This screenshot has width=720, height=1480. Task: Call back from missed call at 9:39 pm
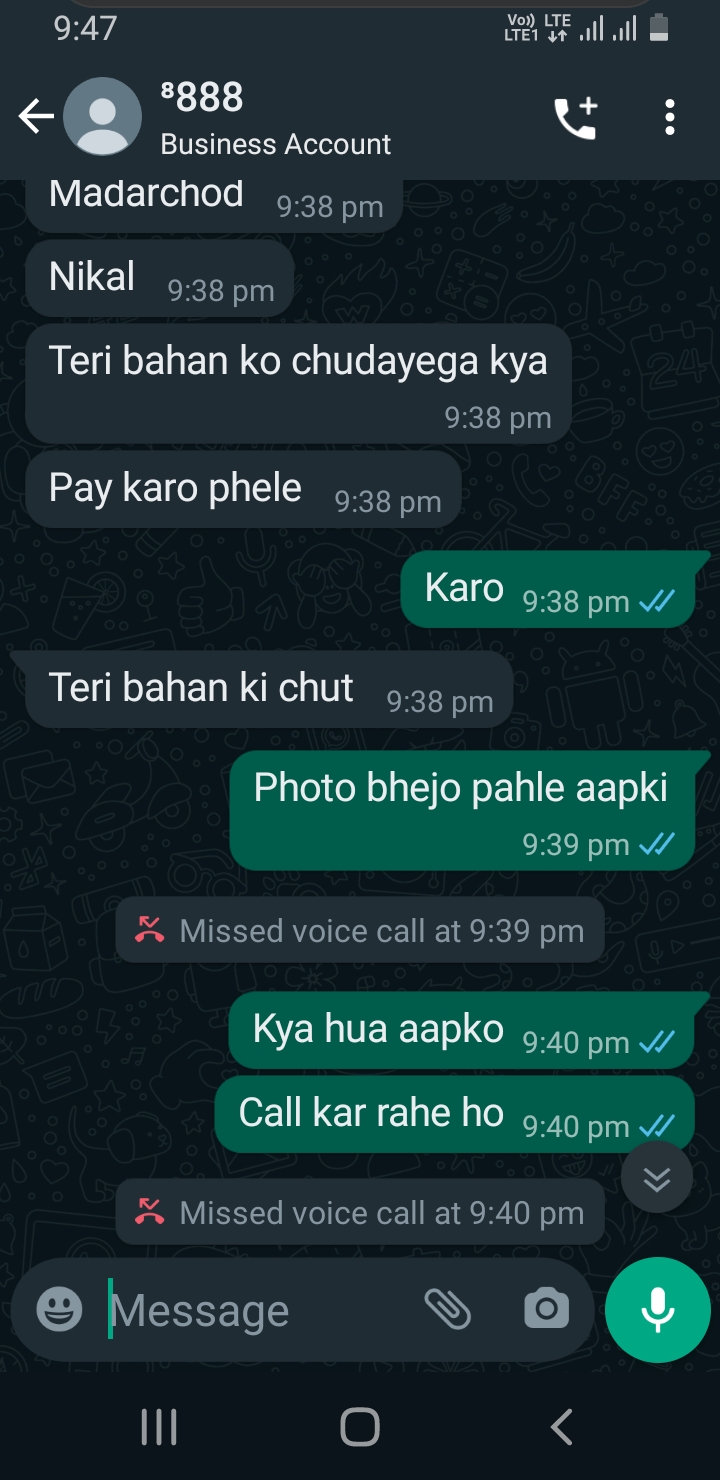[360, 931]
